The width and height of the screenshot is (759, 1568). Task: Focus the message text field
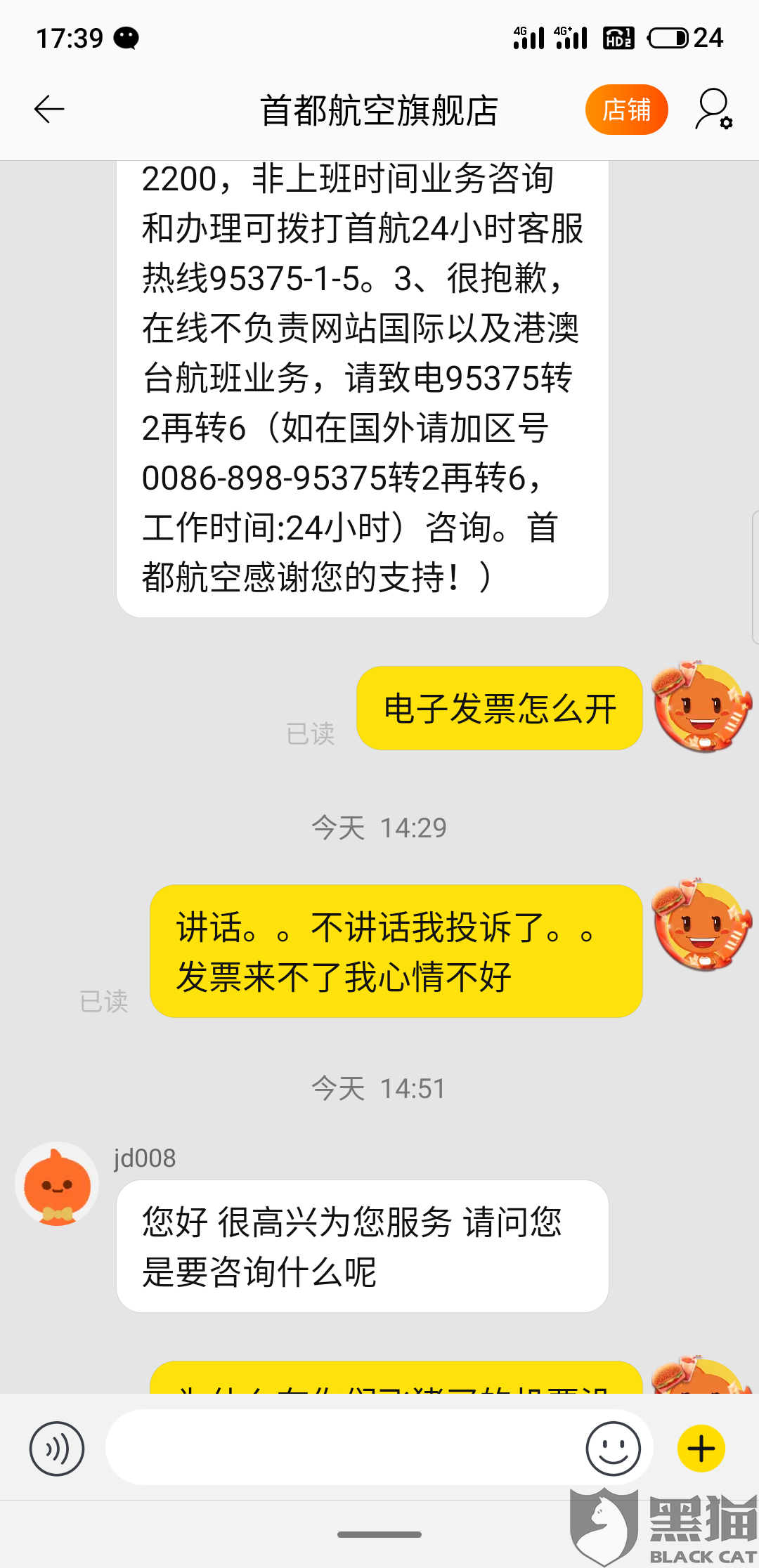[x=344, y=1447]
